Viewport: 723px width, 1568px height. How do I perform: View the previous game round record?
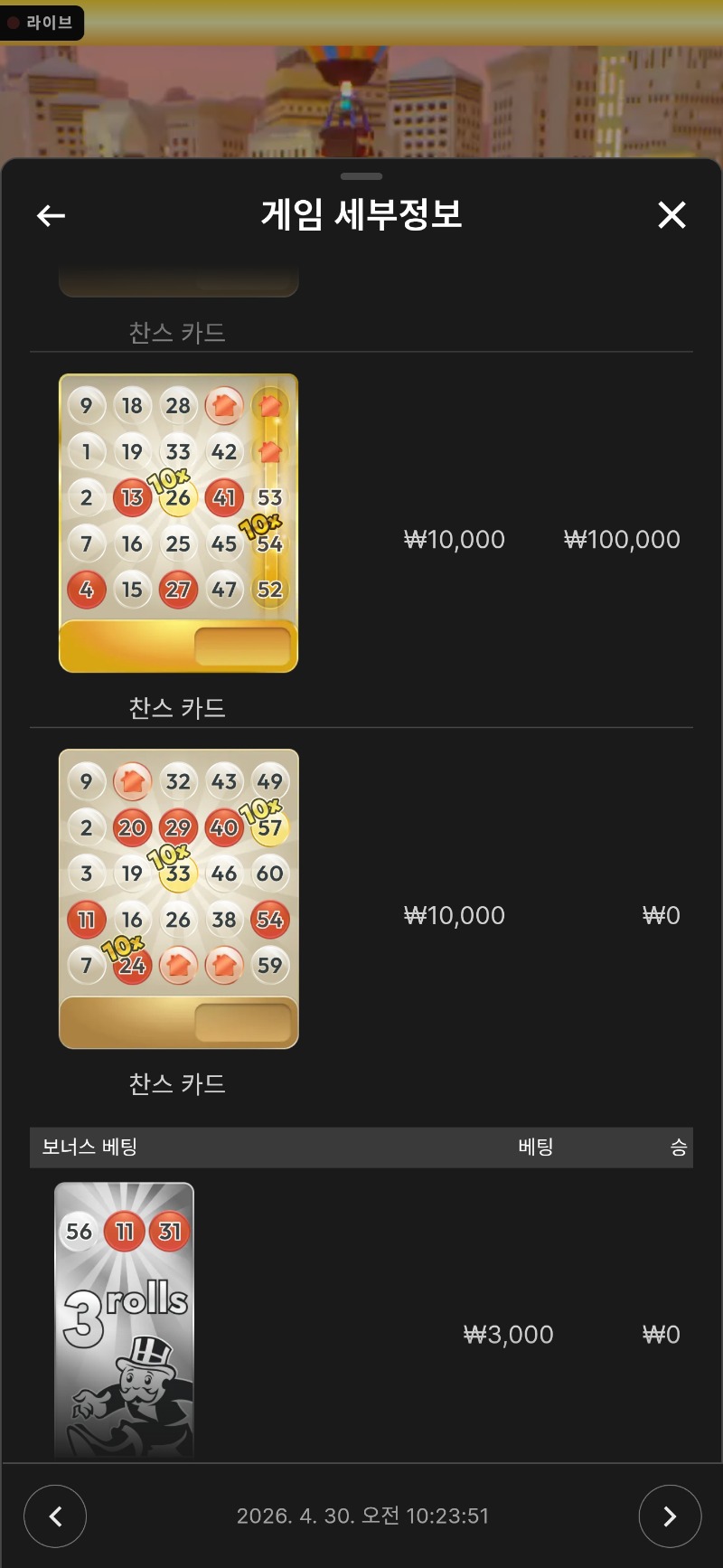click(55, 1516)
